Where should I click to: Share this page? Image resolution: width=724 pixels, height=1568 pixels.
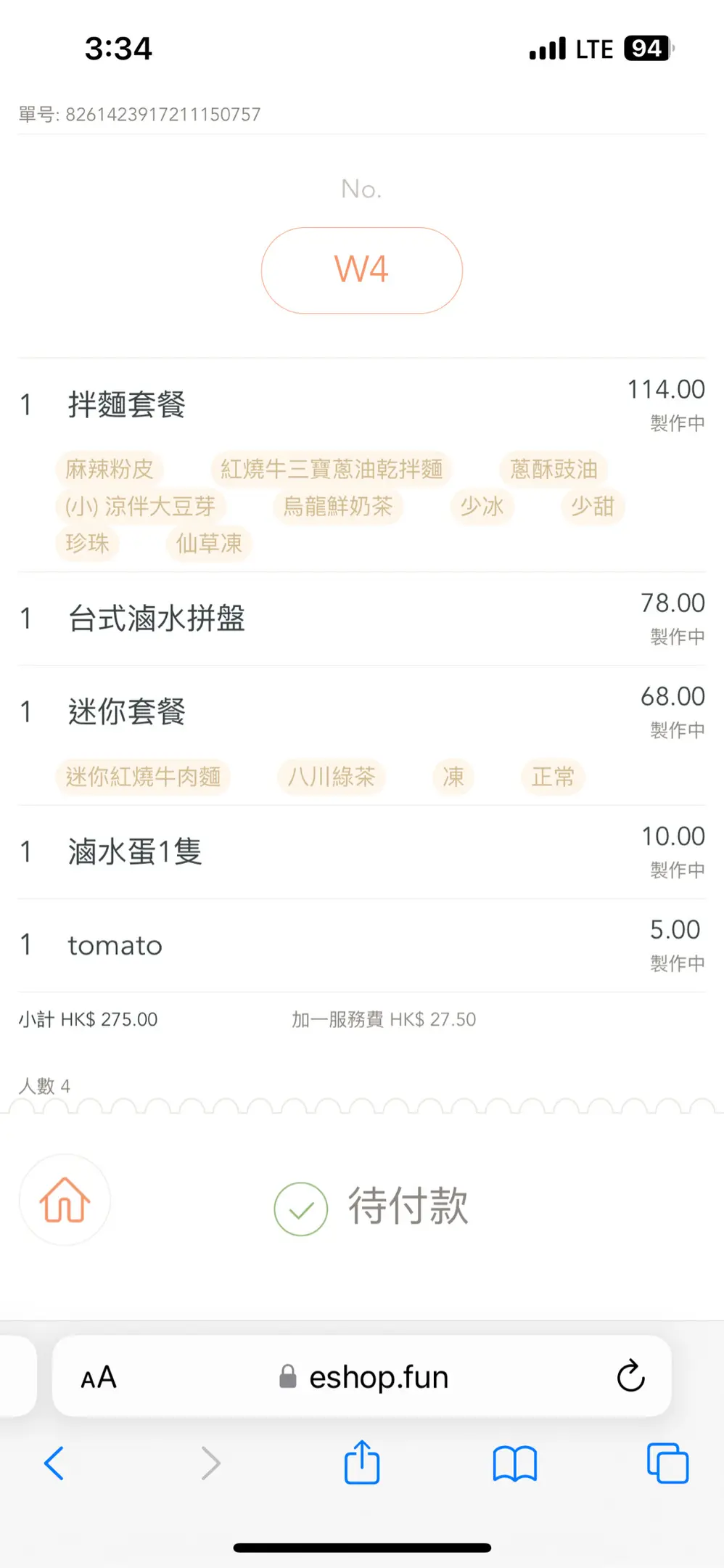point(362,1461)
